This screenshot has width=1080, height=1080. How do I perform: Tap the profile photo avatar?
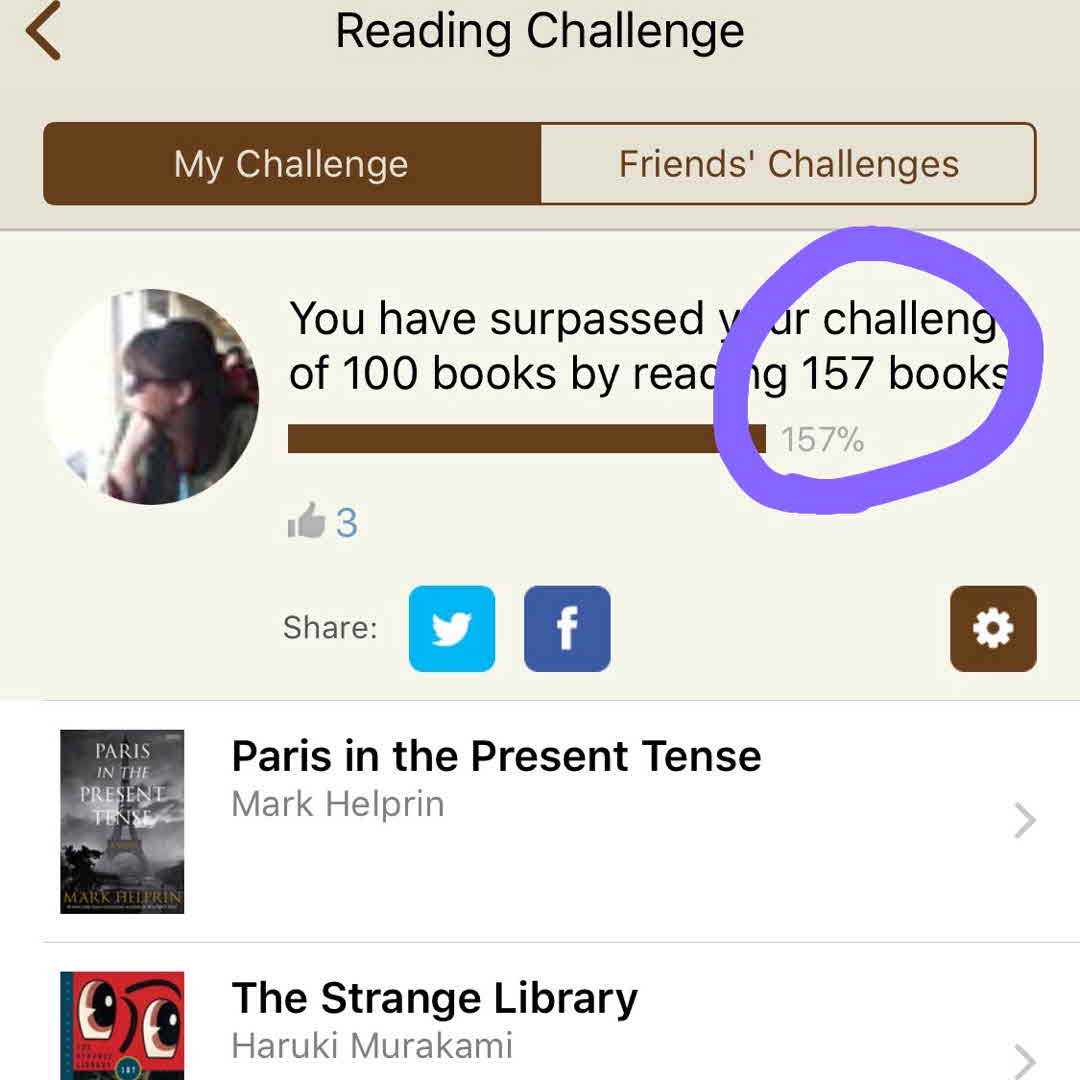coord(152,397)
